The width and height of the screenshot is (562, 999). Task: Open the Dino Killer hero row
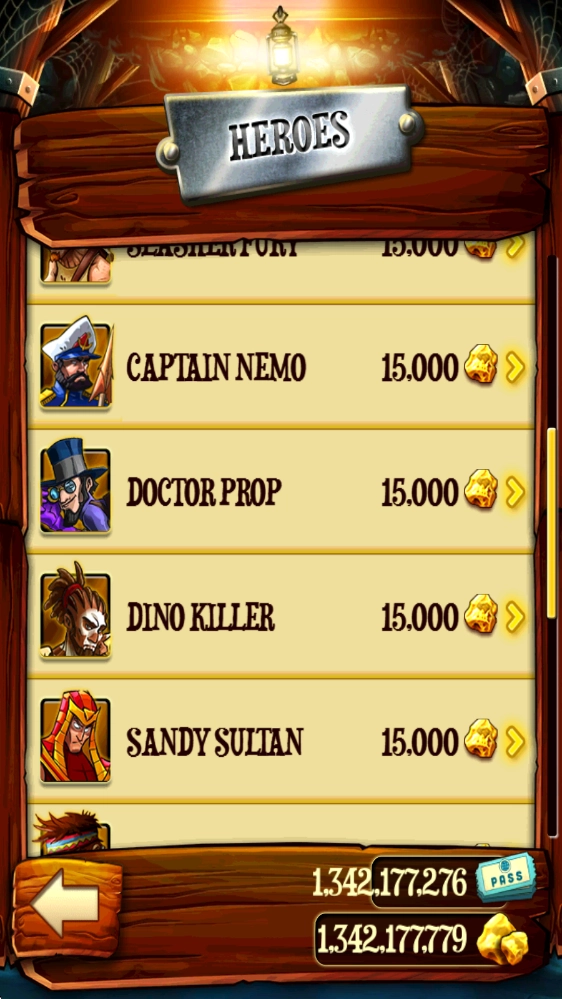coord(281,616)
